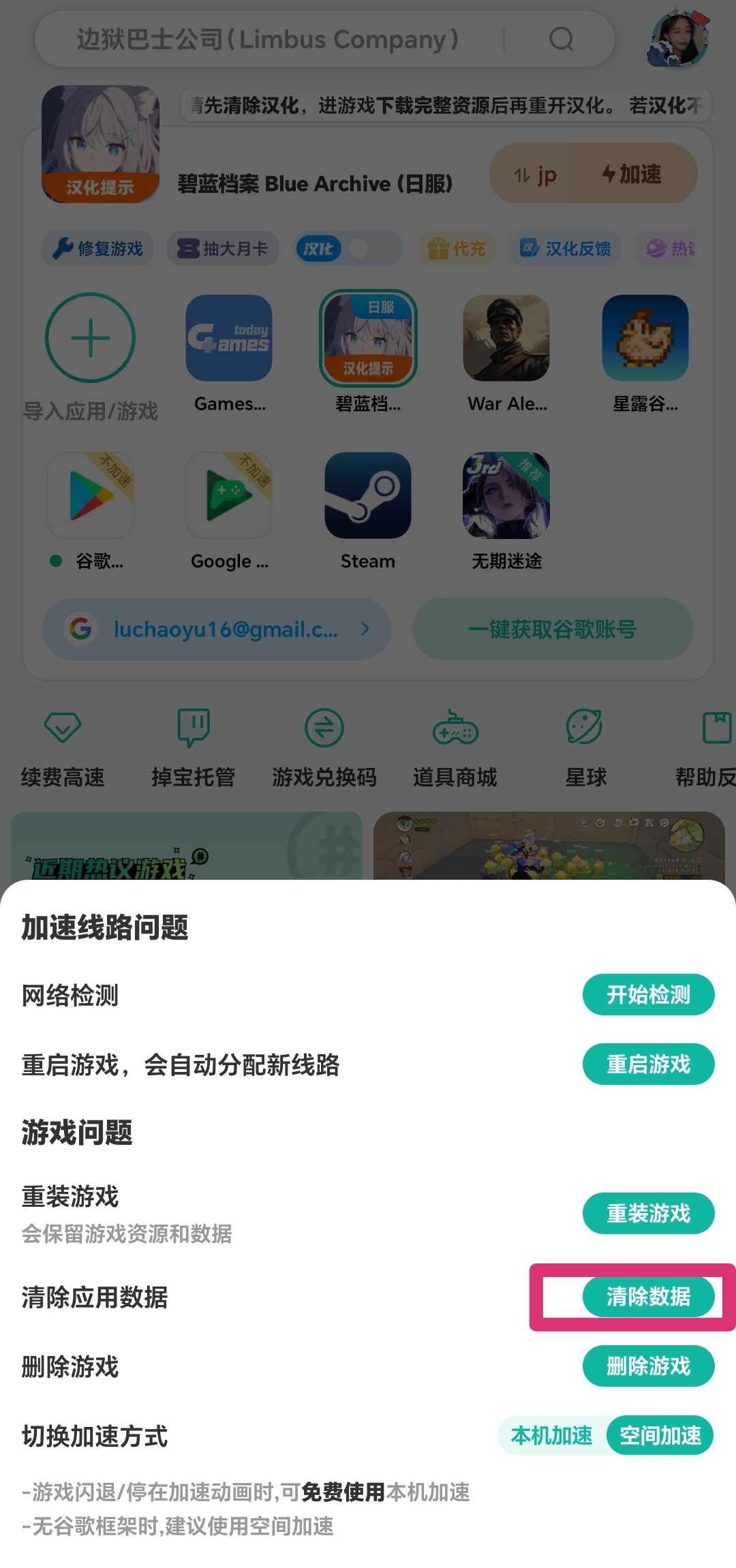Start network detection with 开始检测

coord(648,995)
